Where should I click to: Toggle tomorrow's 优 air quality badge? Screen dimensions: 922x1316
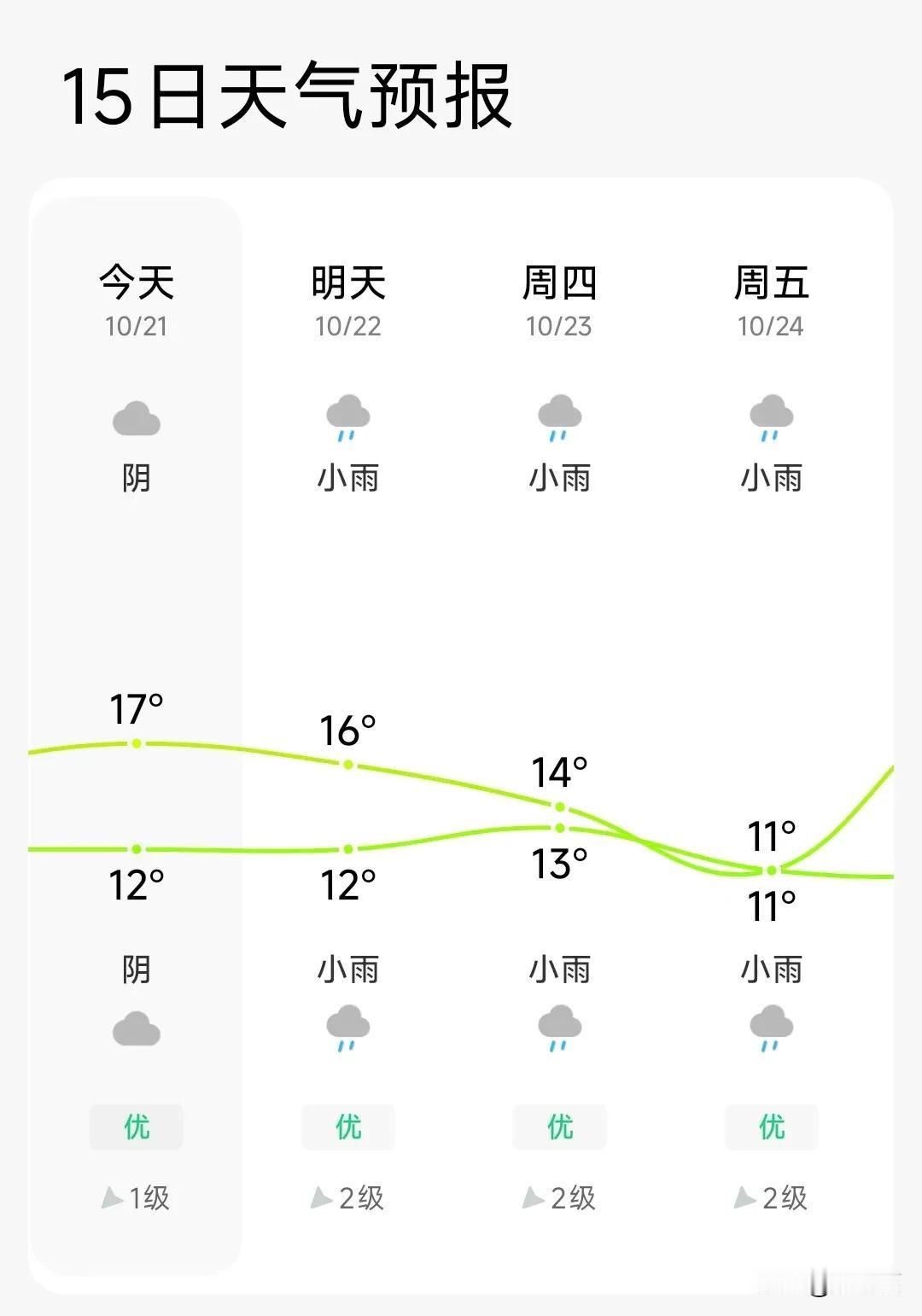click(347, 1127)
